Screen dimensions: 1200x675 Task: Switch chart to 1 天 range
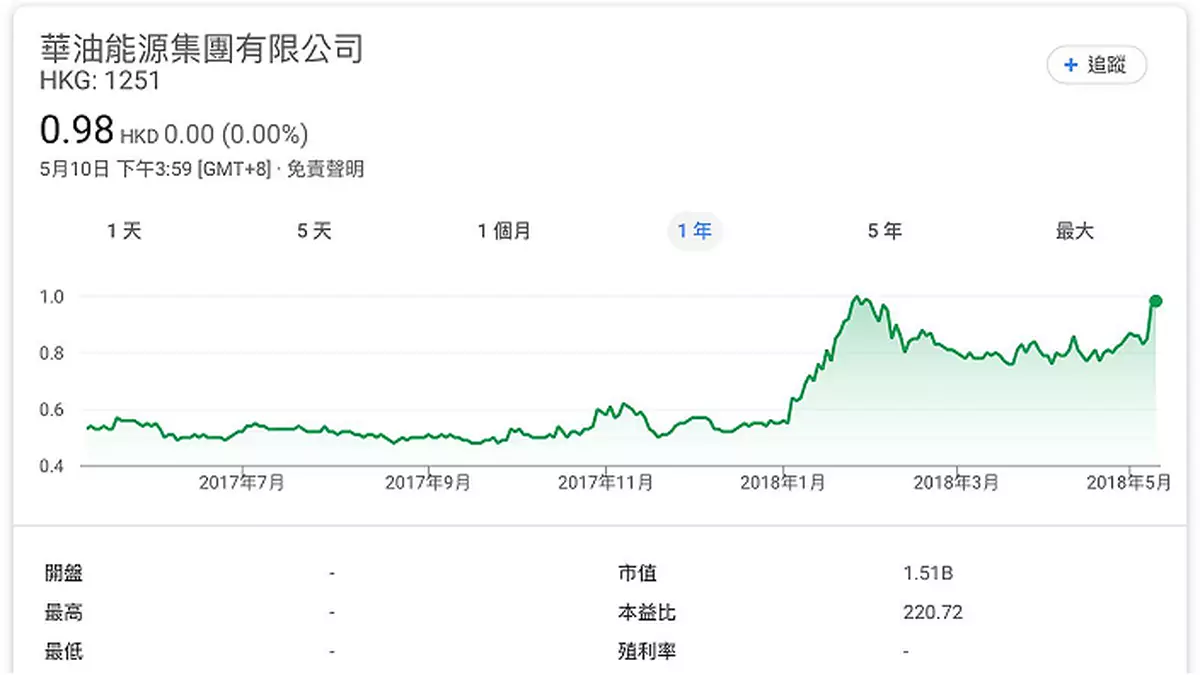pyautogui.click(x=125, y=232)
